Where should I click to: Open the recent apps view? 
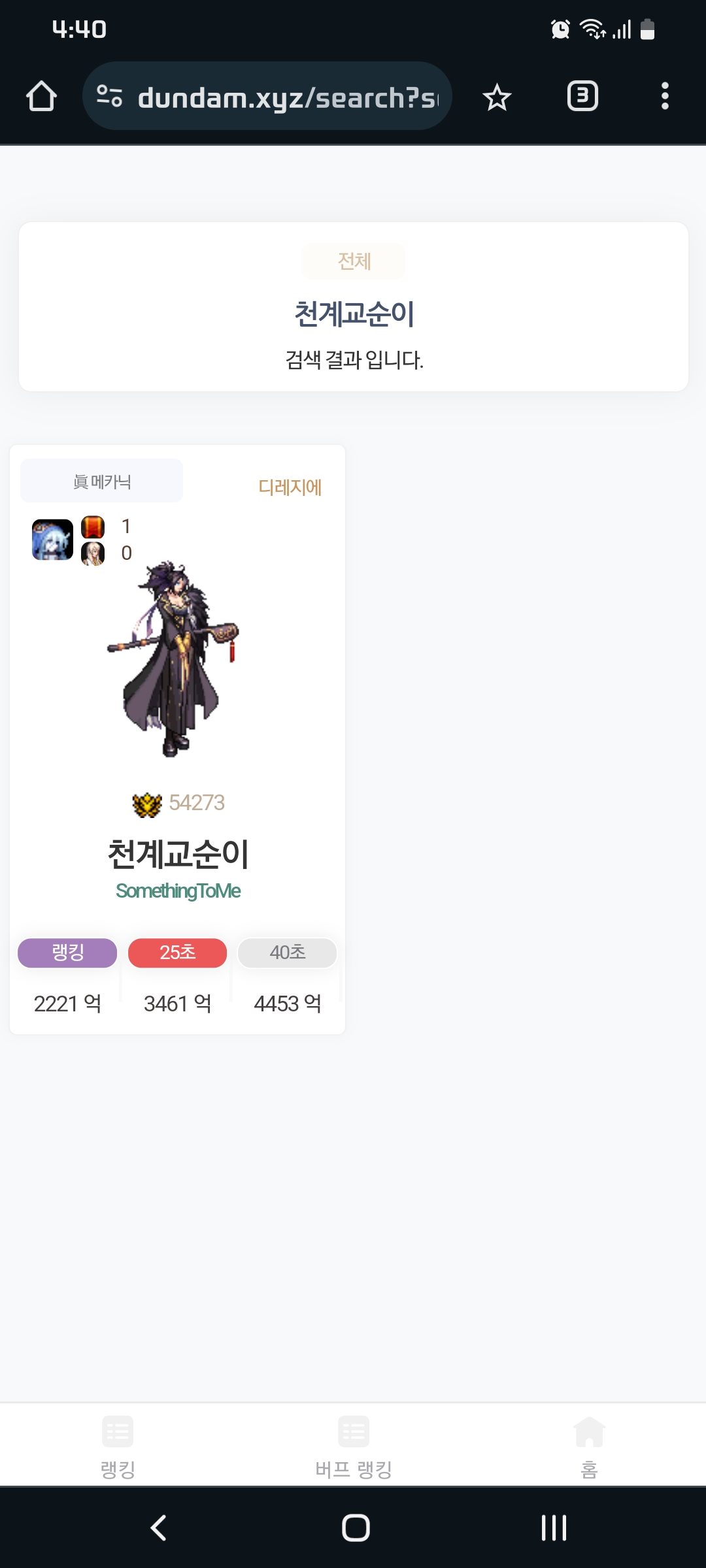[x=554, y=1527]
